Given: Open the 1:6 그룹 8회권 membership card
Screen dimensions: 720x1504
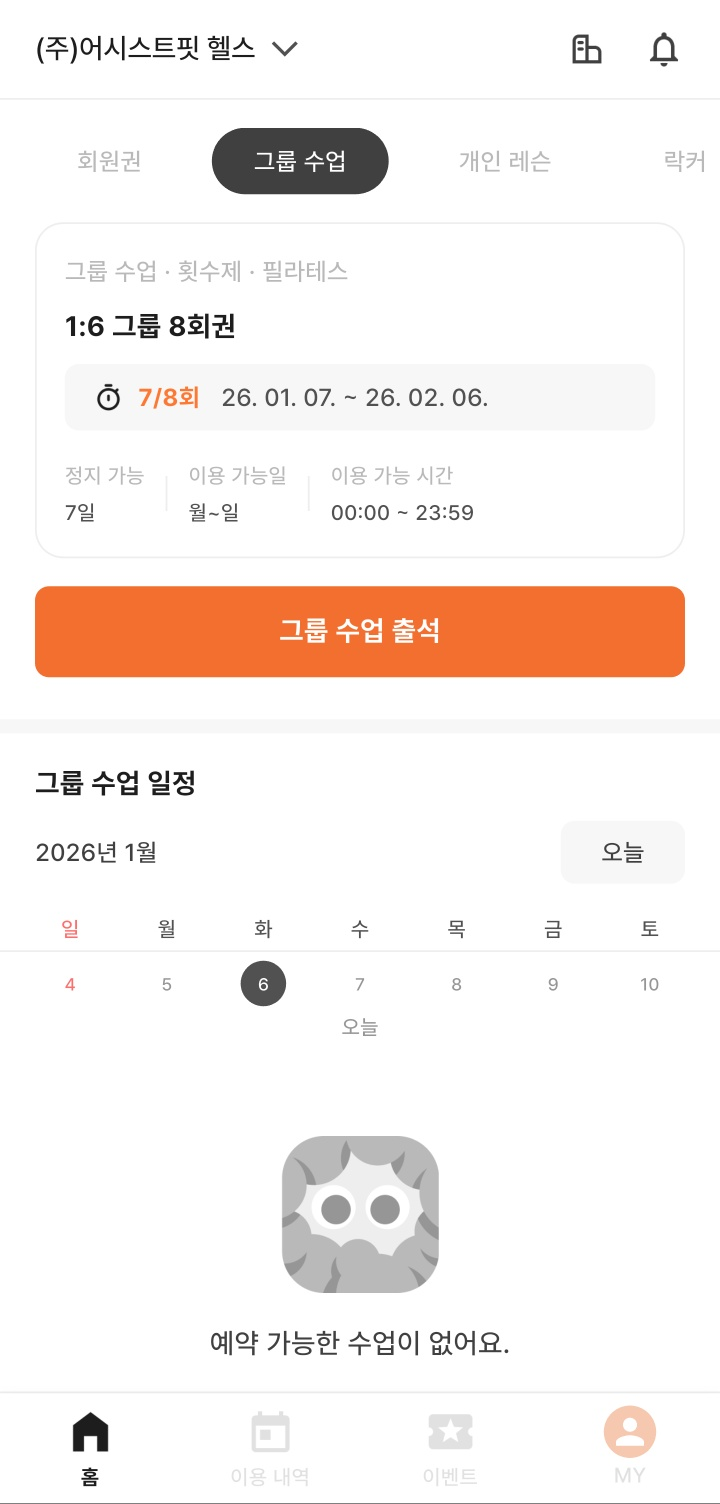Looking at the screenshot, I should pyautogui.click(x=360, y=388).
